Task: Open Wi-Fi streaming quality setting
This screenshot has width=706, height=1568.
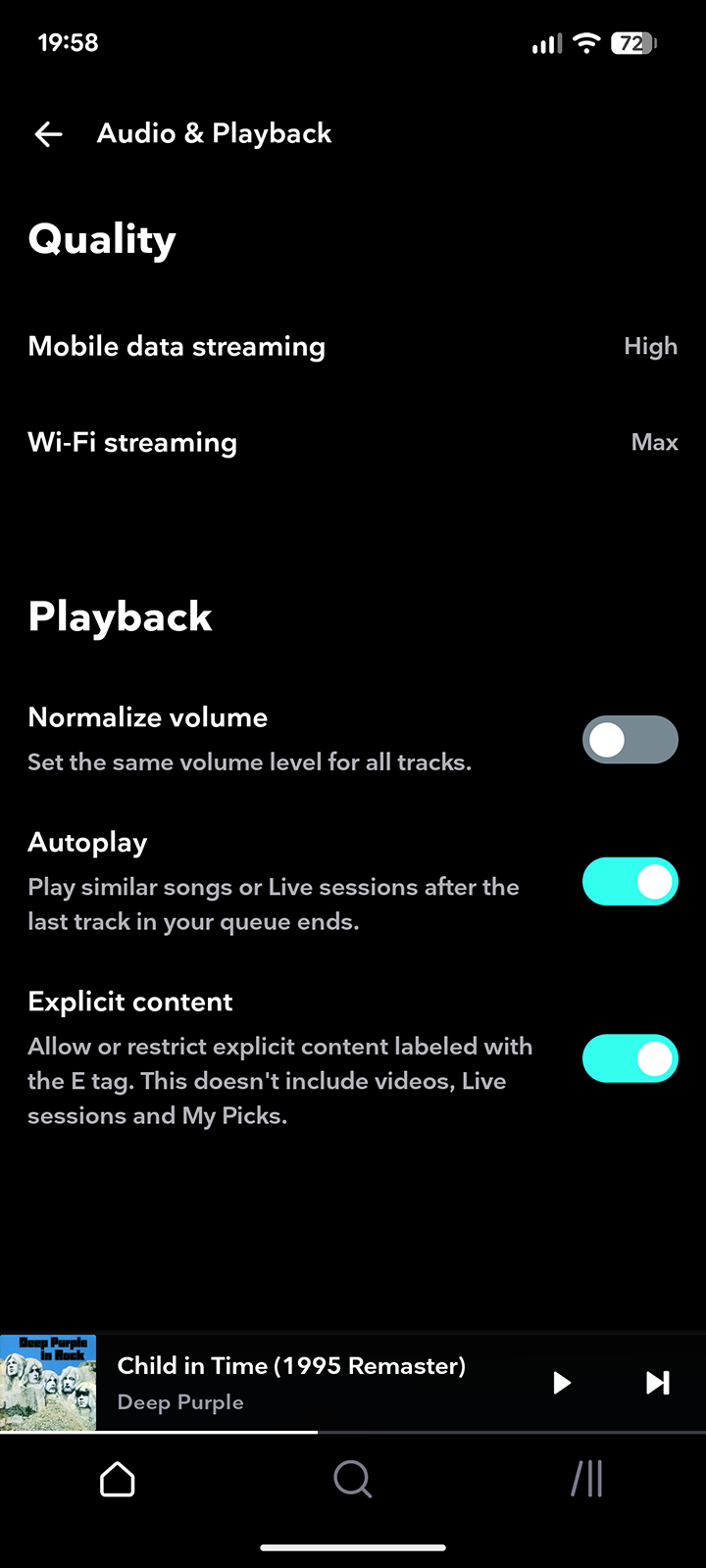Action: [x=353, y=443]
